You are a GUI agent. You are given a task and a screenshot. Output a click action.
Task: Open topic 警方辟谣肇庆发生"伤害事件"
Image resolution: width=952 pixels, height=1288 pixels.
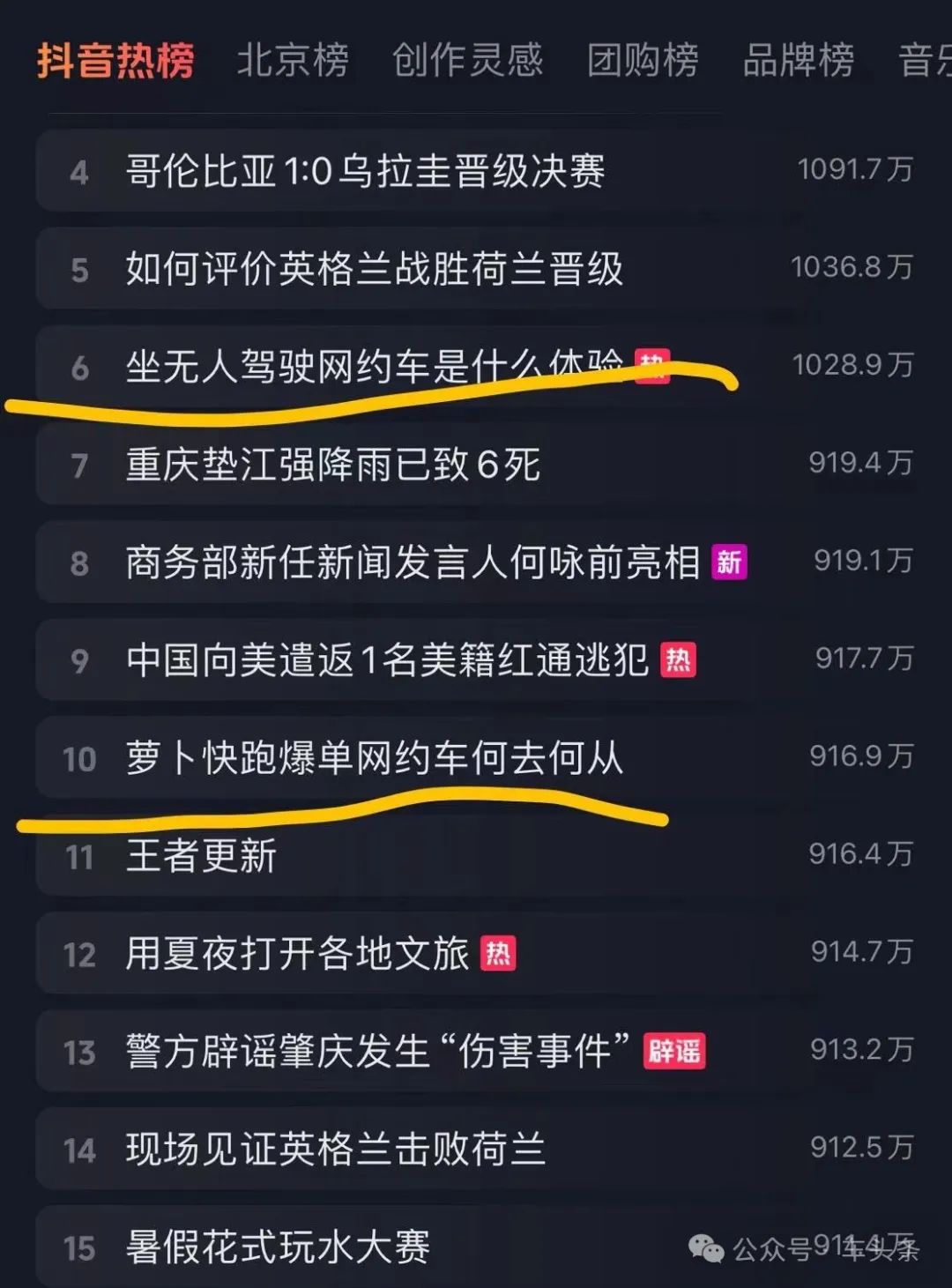coord(377,1052)
